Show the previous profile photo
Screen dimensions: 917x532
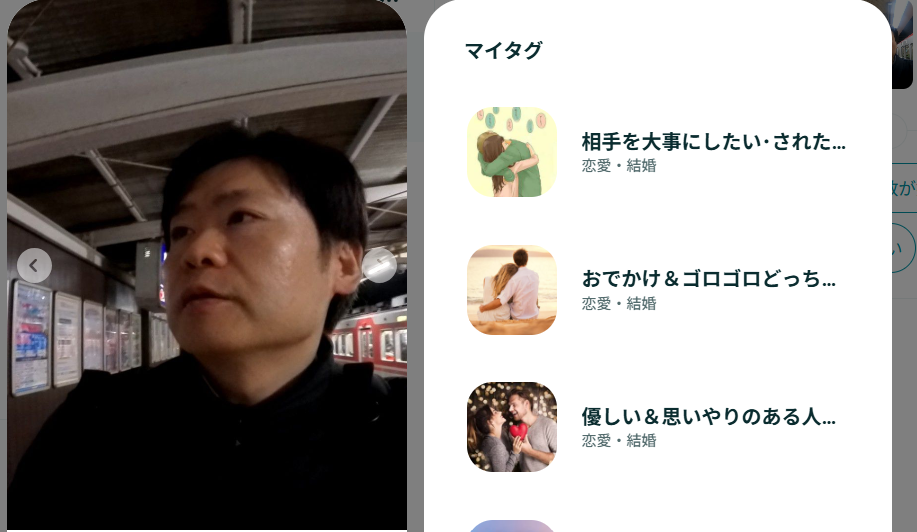point(34,265)
